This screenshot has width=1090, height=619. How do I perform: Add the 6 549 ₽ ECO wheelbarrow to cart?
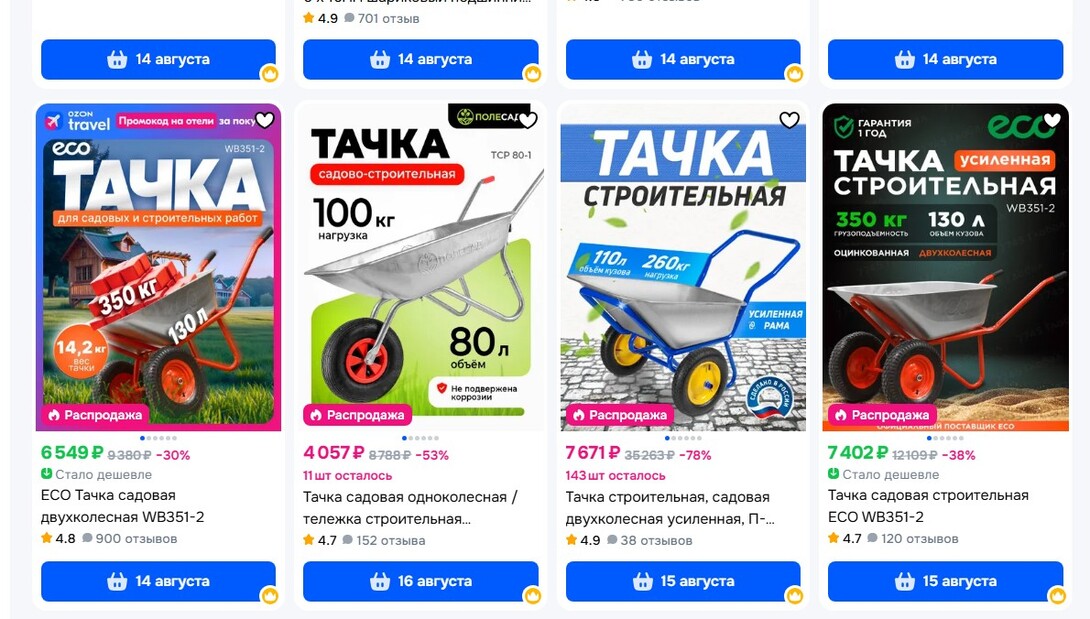[158, 581]
